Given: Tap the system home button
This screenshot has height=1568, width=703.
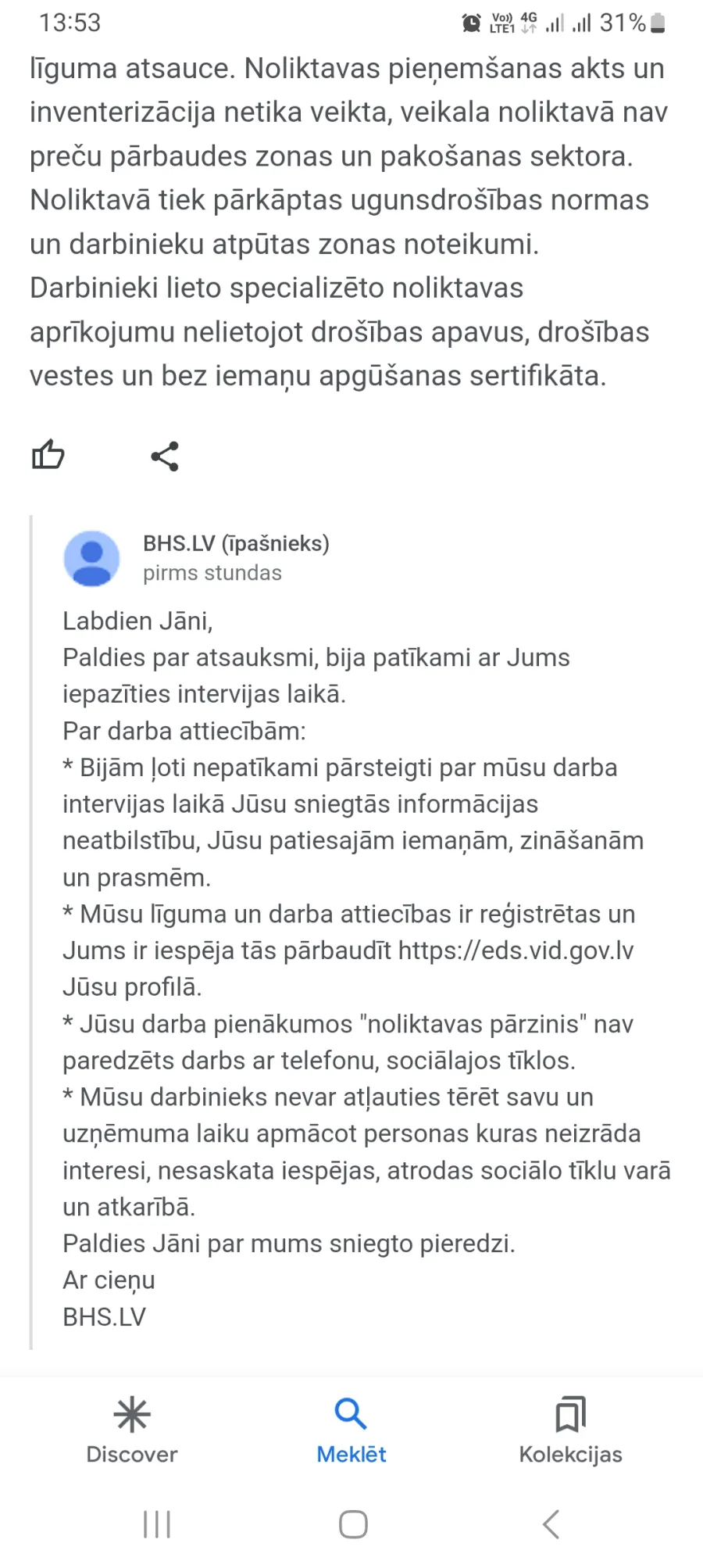Looking at the screenshot, I should tap(353, 1523).
